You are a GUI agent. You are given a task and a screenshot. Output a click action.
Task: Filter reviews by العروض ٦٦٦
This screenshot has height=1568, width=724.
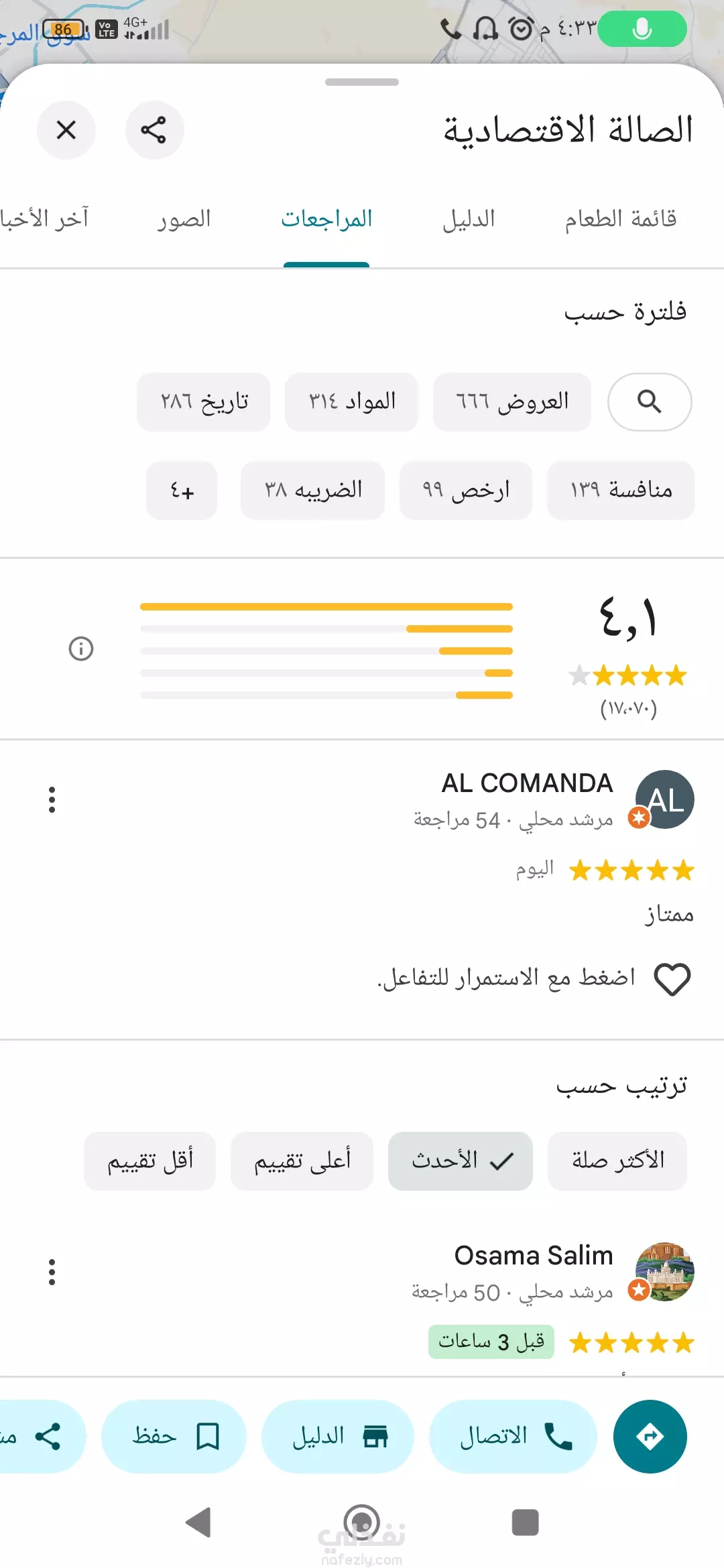coord(512,402)
